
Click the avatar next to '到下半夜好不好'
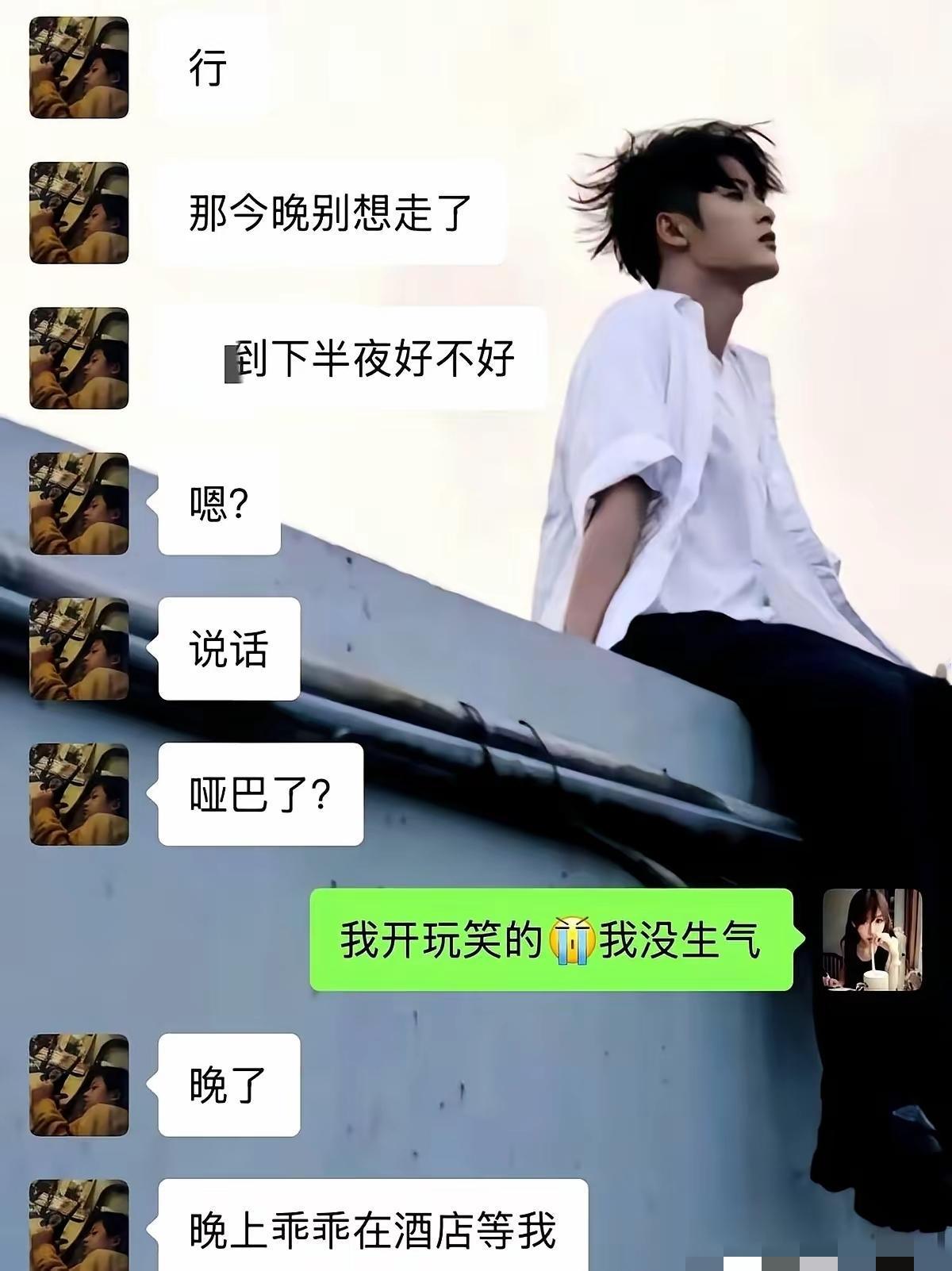pyautogui.click(x=79, y=357)
